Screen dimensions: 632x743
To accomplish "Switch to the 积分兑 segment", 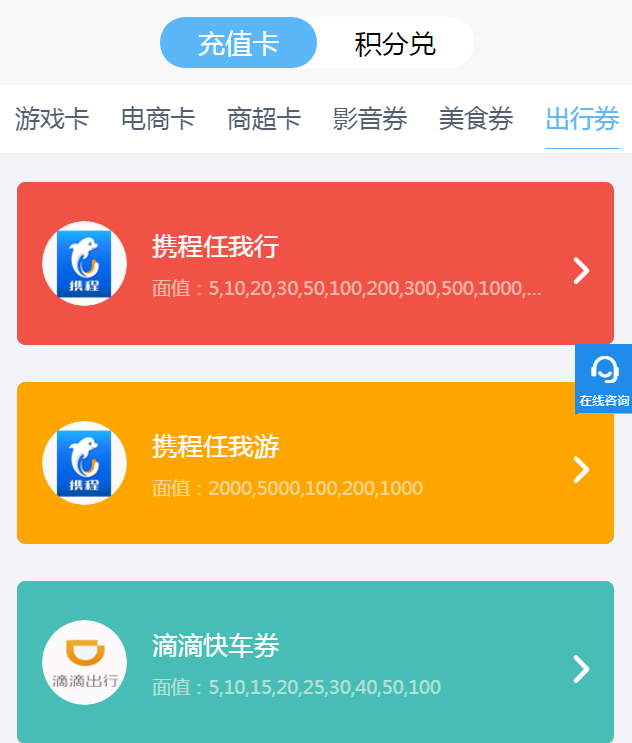I will tap(395, 44).
